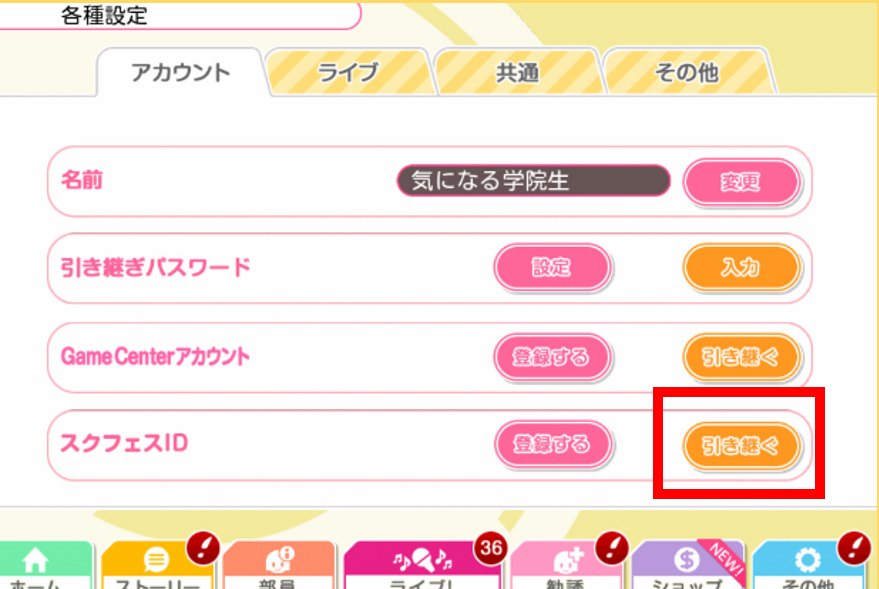Switch to the 共通 settings tab
The width and height of the screenshot is (879, 589).
(517, 72)
